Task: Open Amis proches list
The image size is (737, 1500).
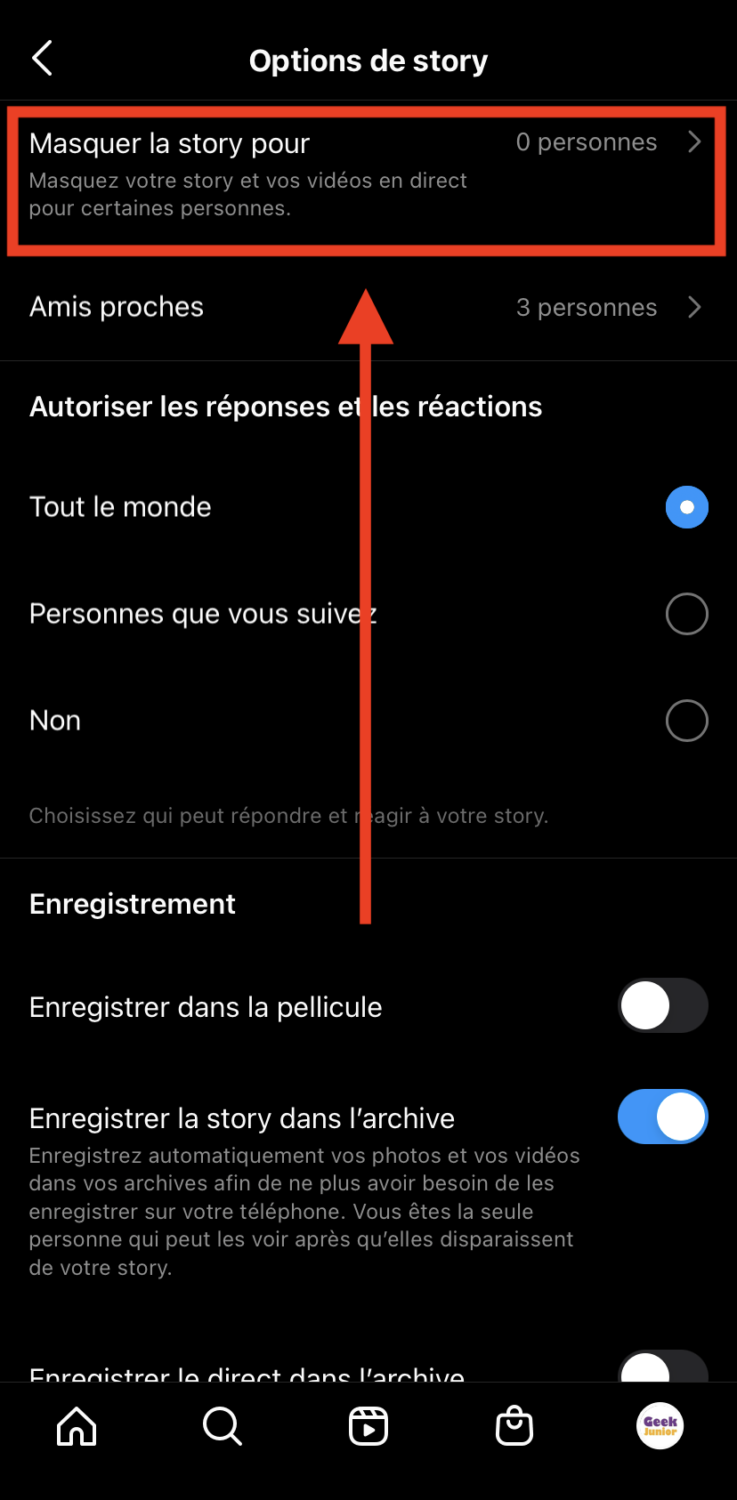Action: (366, 307)
